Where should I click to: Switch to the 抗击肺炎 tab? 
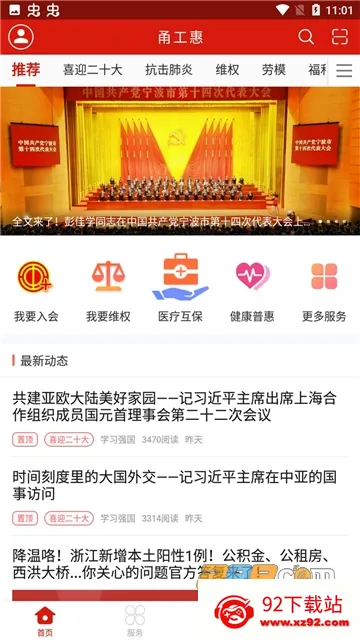[169, 70]
